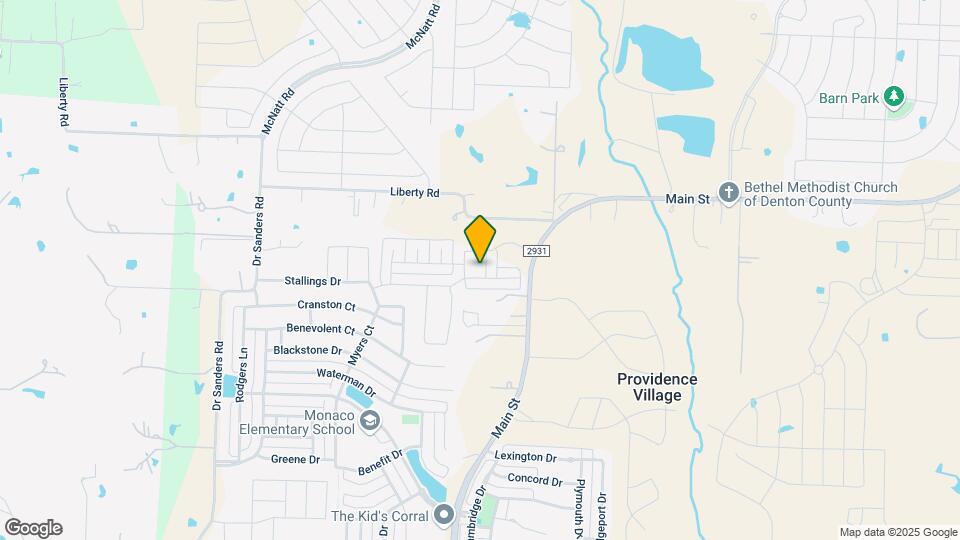Select the Bethel Methodist Church pin

pos(729,193)
